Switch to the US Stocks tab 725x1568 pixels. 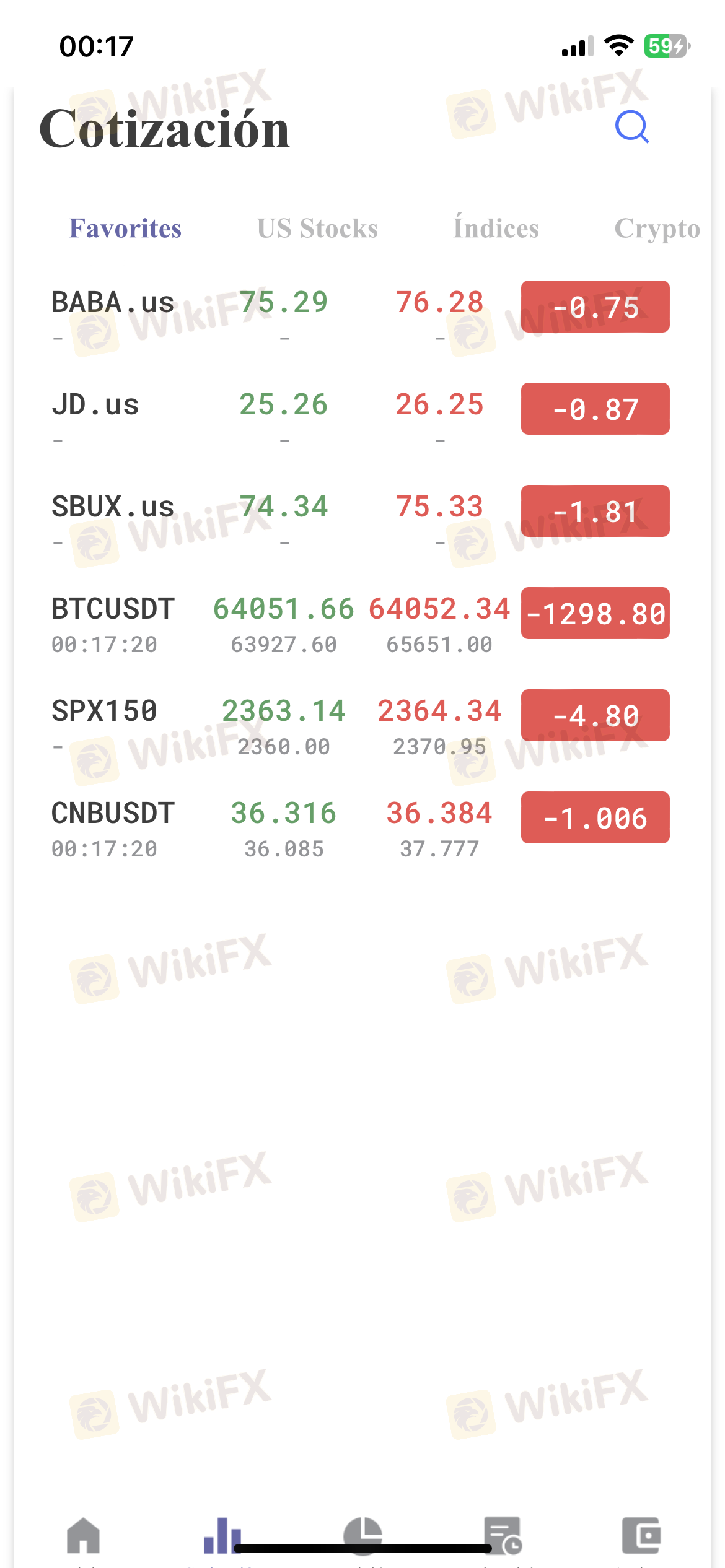tap(317, 229)
